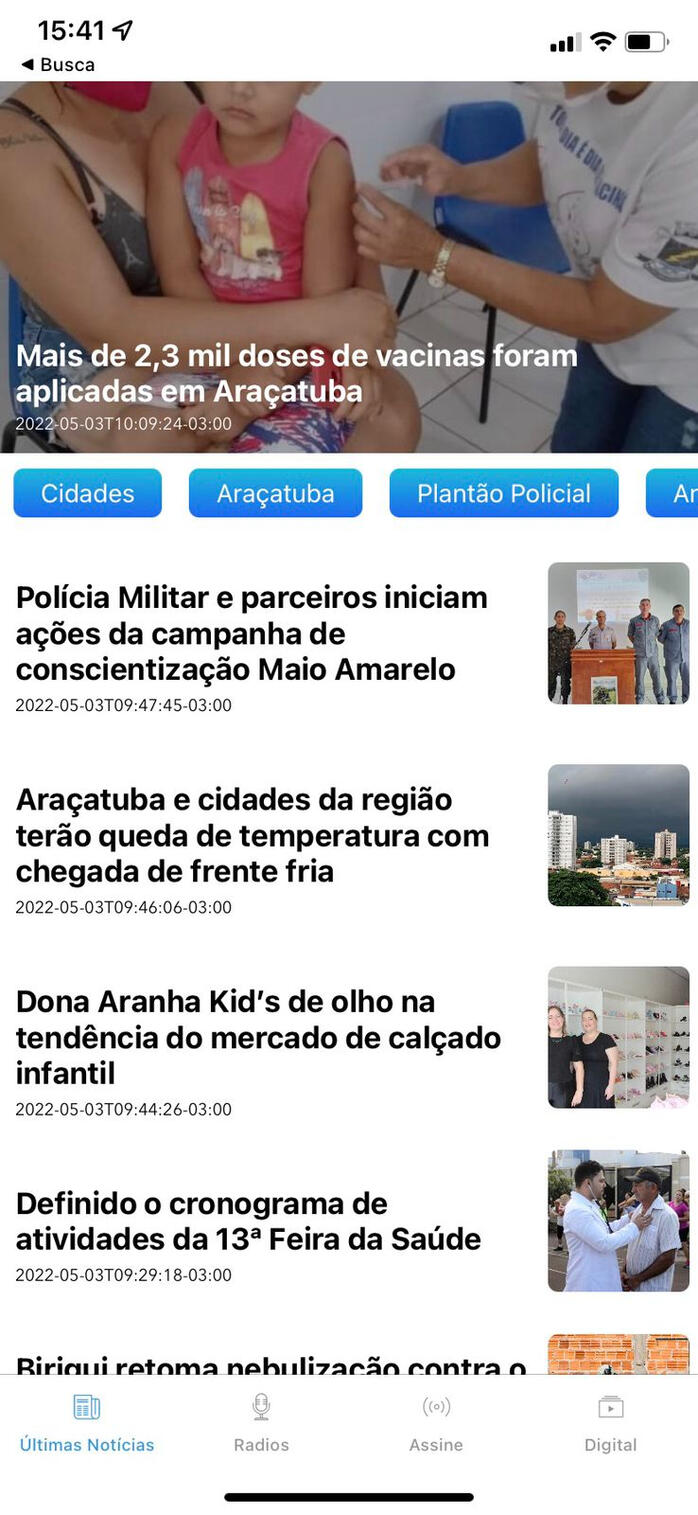View the 13ª Feira da Saúde cronograma article
This screenshot has height=1515, width=698.
point(248,1221)
